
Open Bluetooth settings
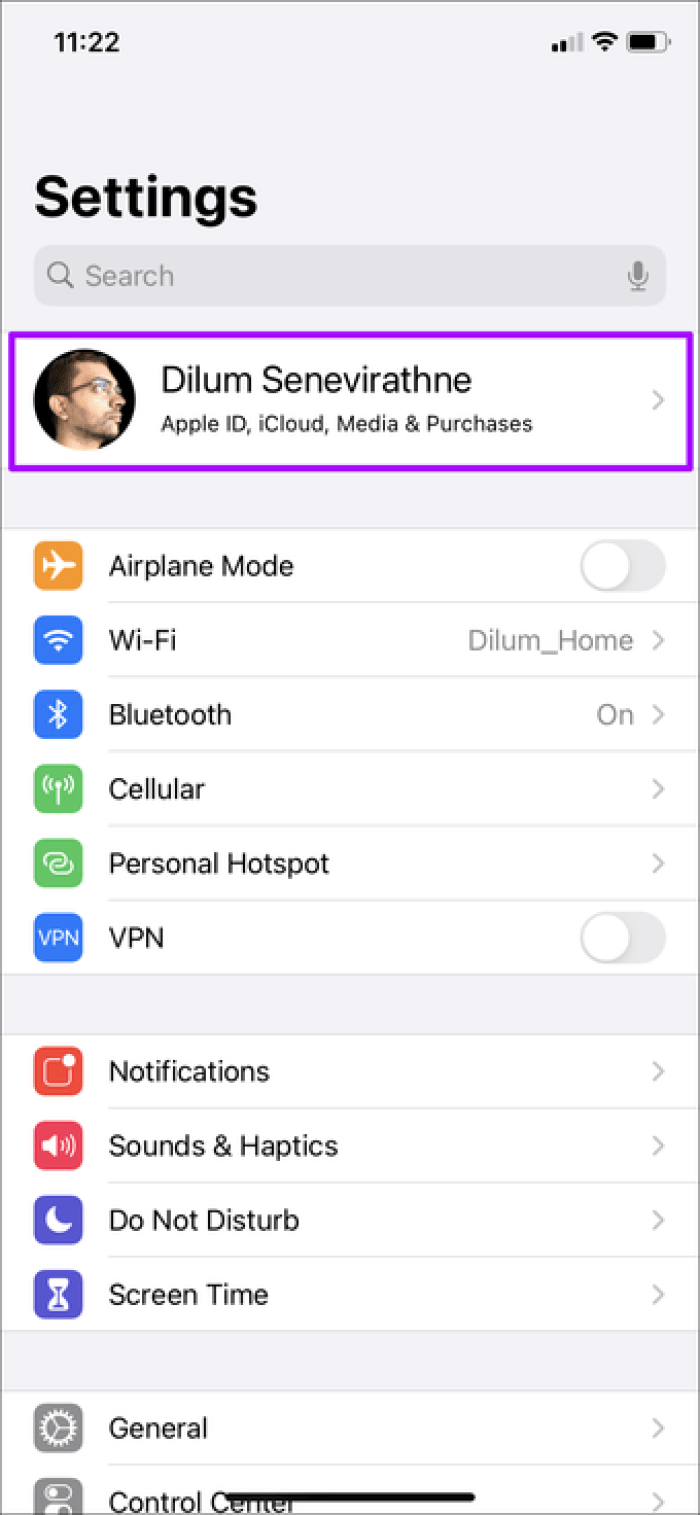click(350, 715)
